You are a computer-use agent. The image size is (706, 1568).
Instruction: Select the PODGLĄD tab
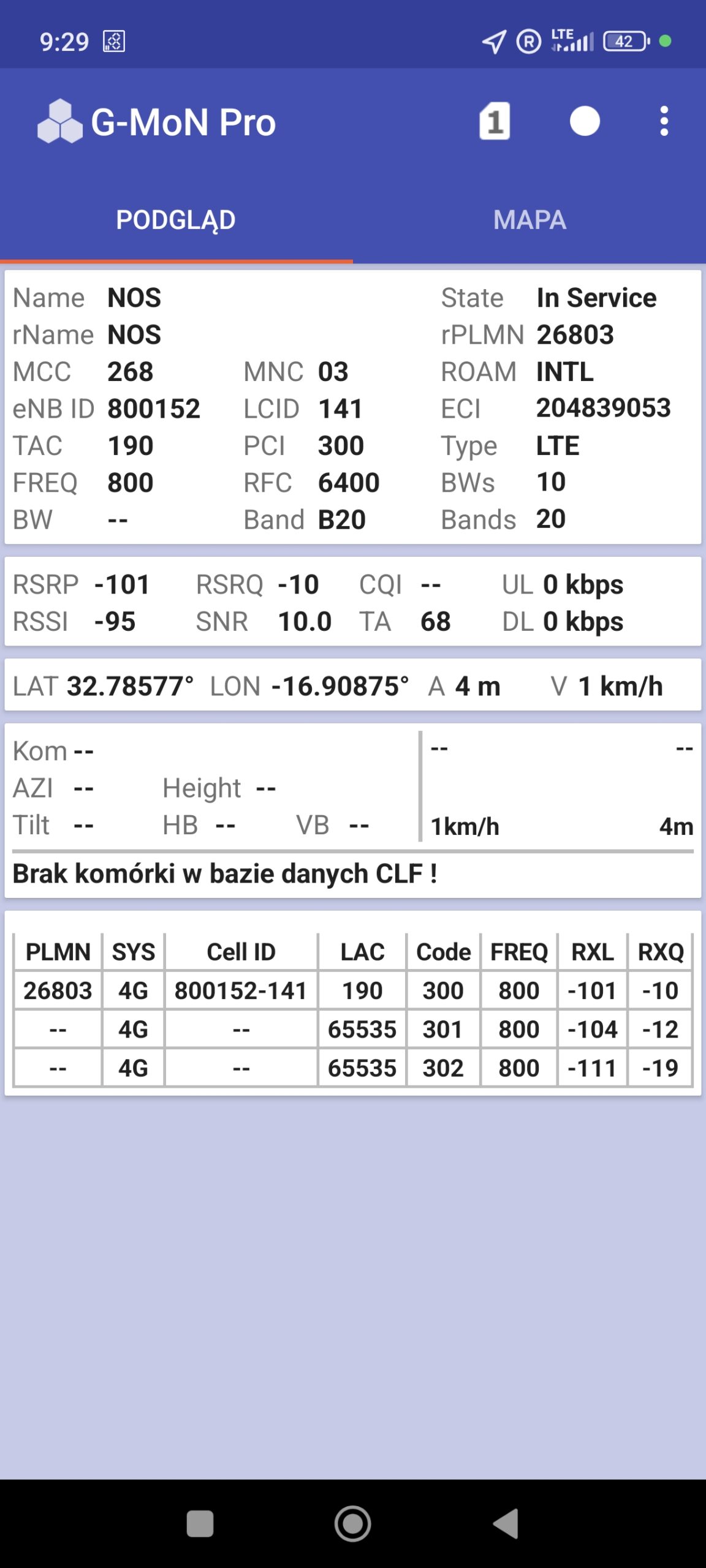(176, 220)
